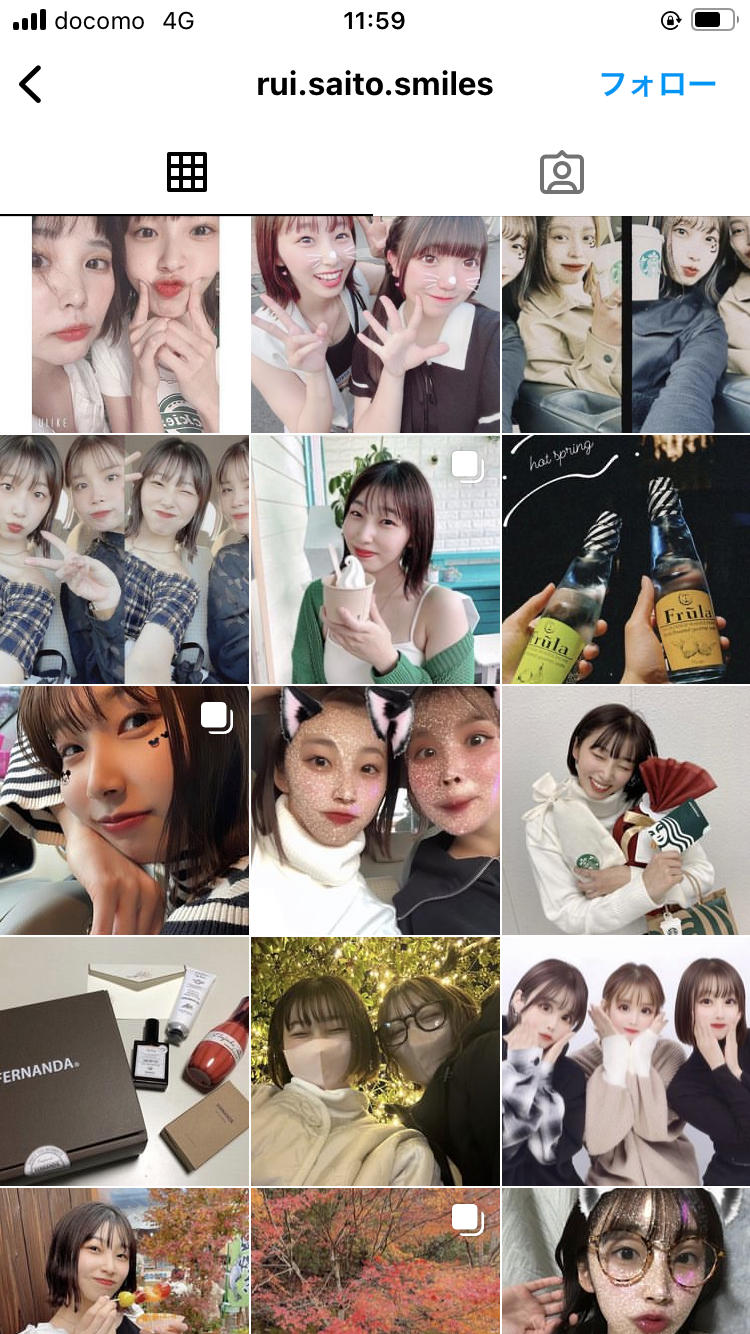The height and width of the screenshot is (1334, 750).
Task: Open the post with green cardigan and soft serve
Action: coord(375,559)
